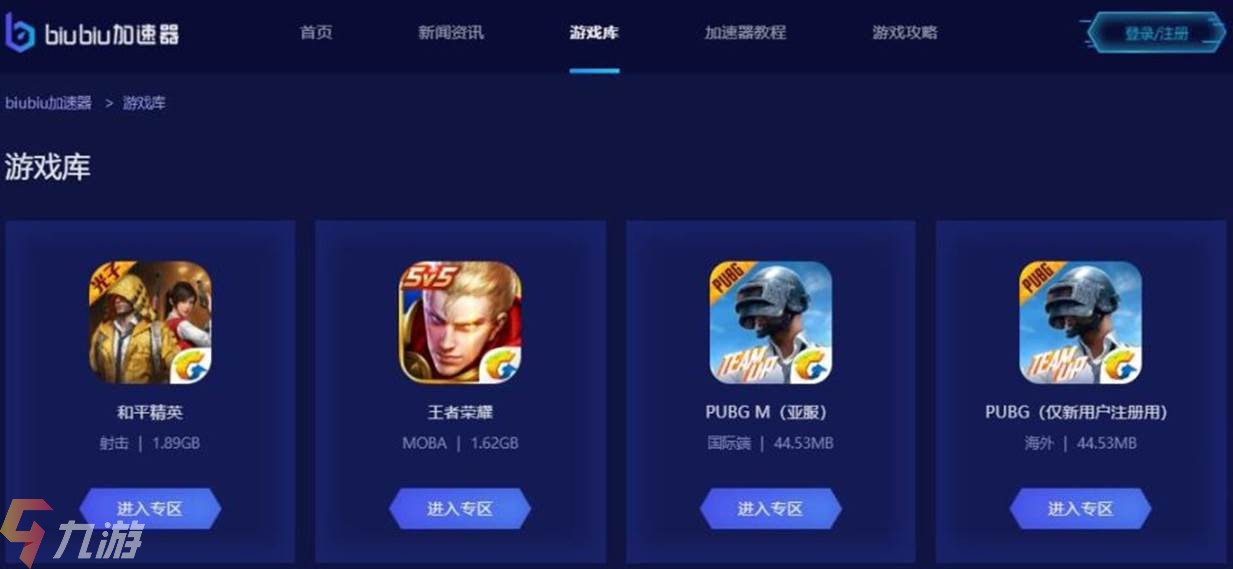Screen dimensions: 1233x569
Task: Select the 游戏库 tab
Action: click(594, 32)
